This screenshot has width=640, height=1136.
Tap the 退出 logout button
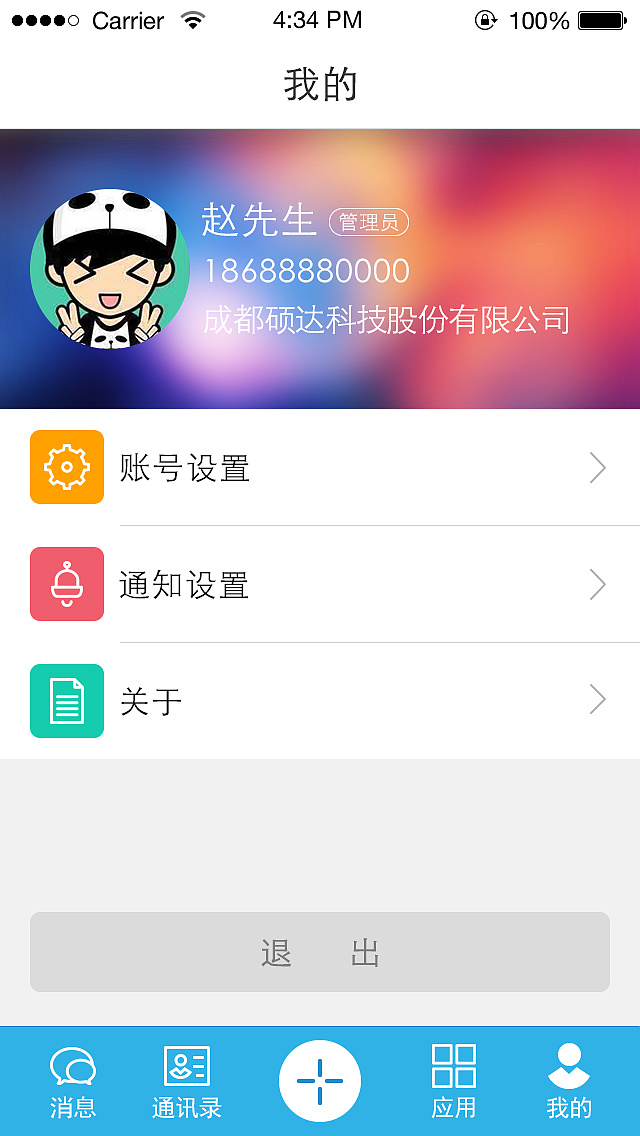click(320, 952)
